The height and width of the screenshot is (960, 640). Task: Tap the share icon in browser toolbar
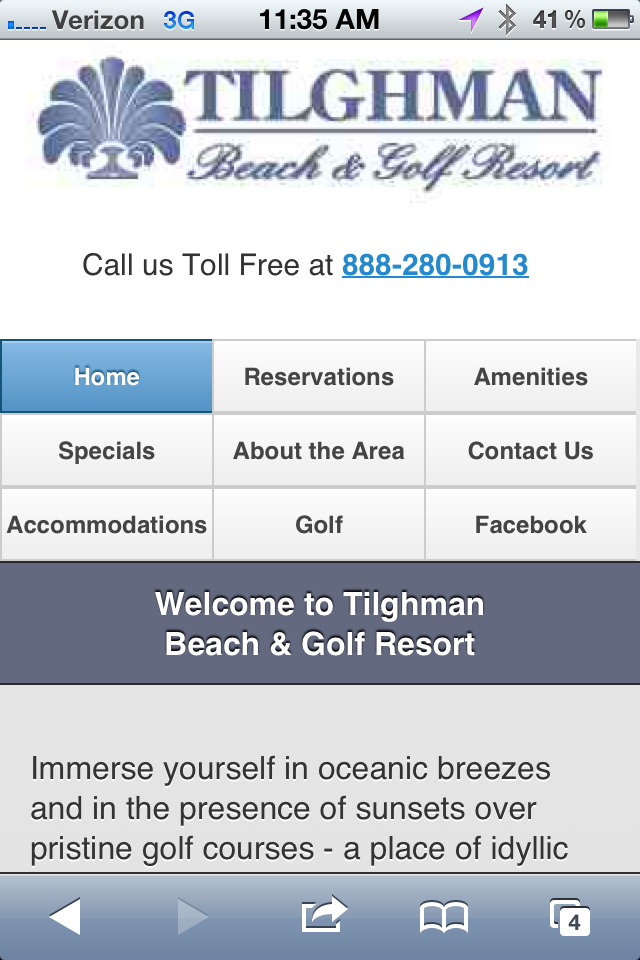(x=324, y=915)
